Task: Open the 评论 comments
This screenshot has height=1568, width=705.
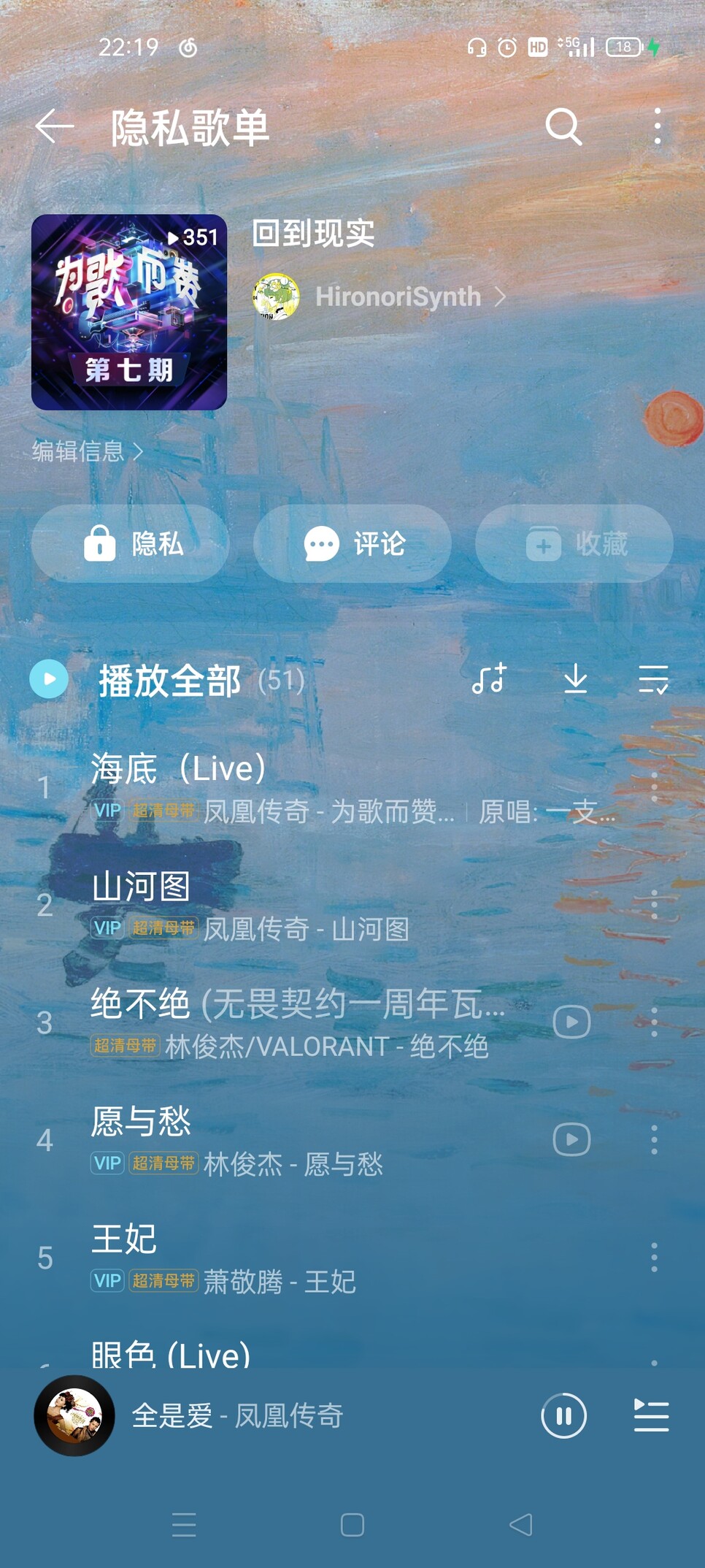Action: 352,543
